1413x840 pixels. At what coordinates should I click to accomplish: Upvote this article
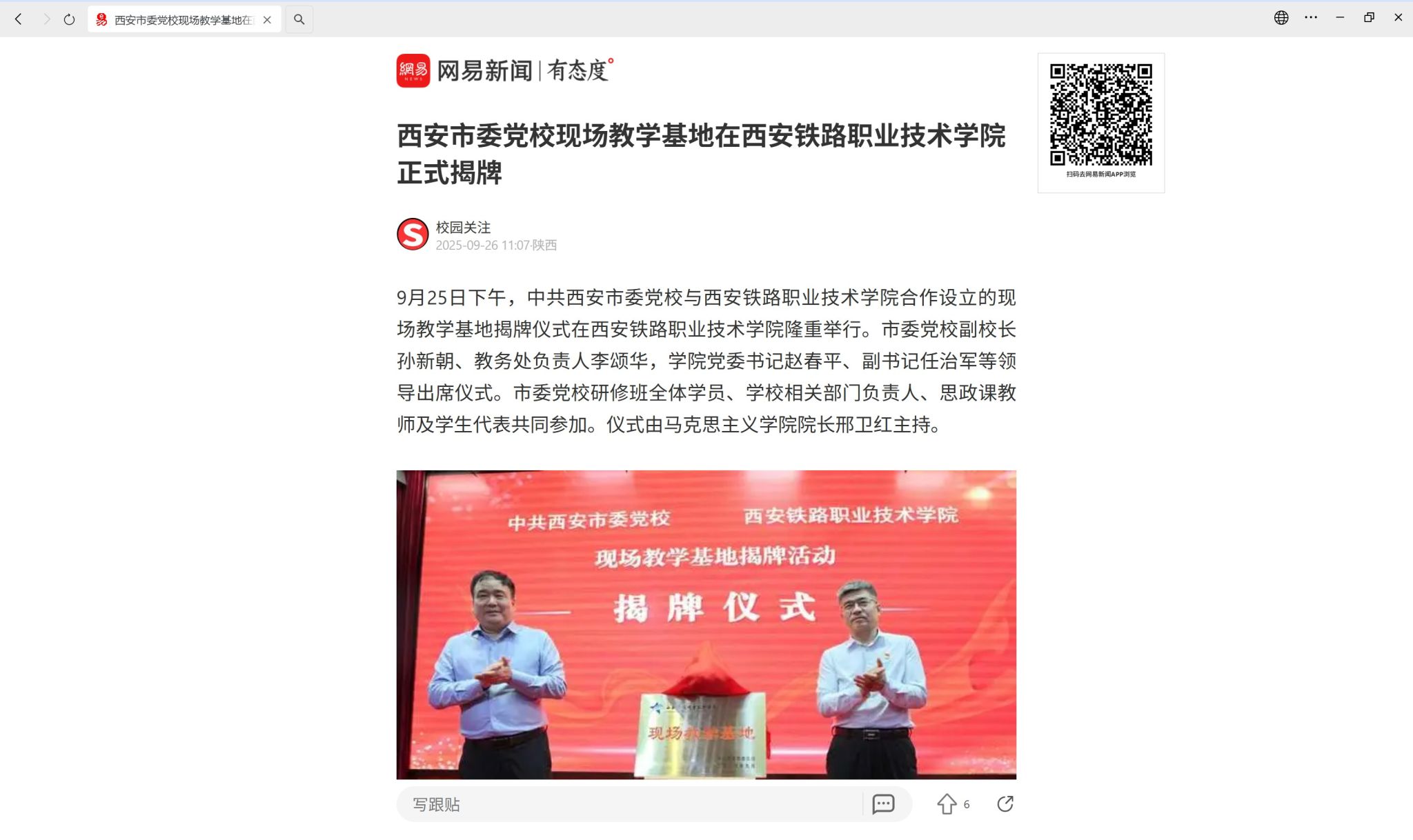tap(947, 804)
